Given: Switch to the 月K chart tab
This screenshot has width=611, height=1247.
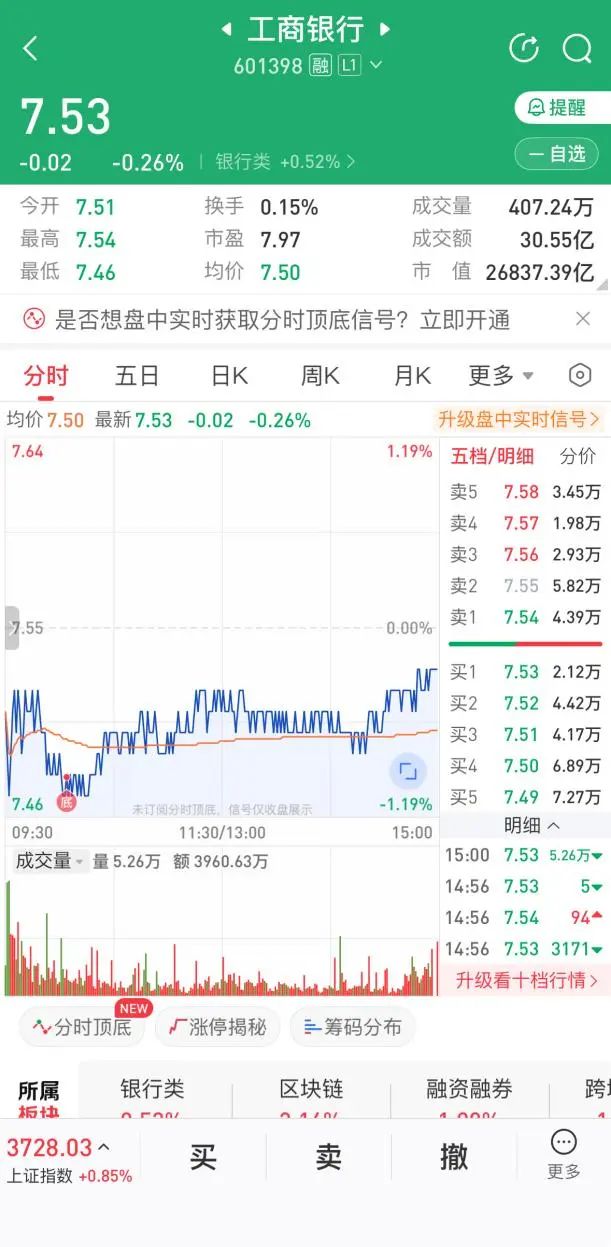Looking at the screenshot, I should coord(411,376).
